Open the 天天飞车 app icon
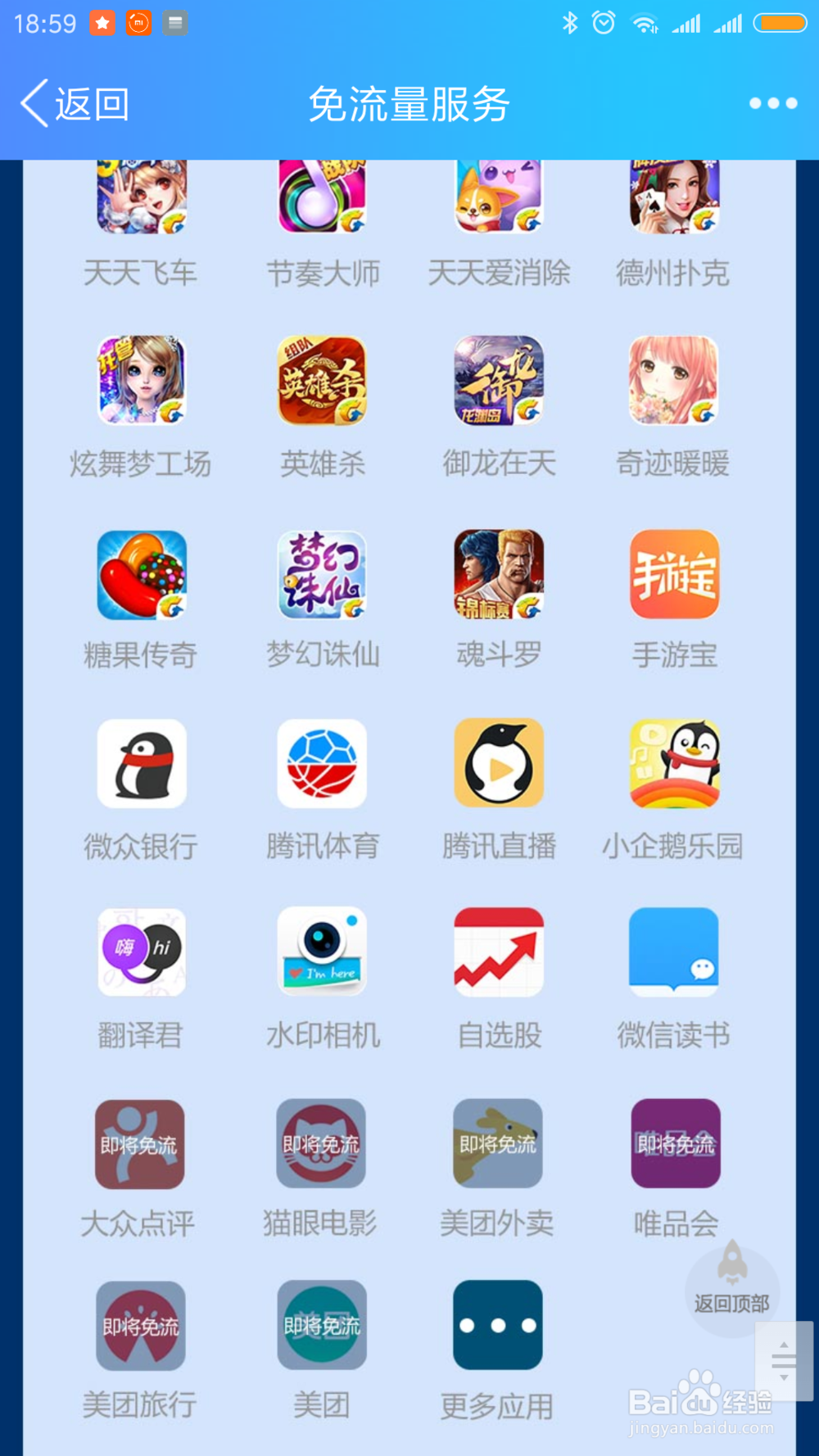 141,199
